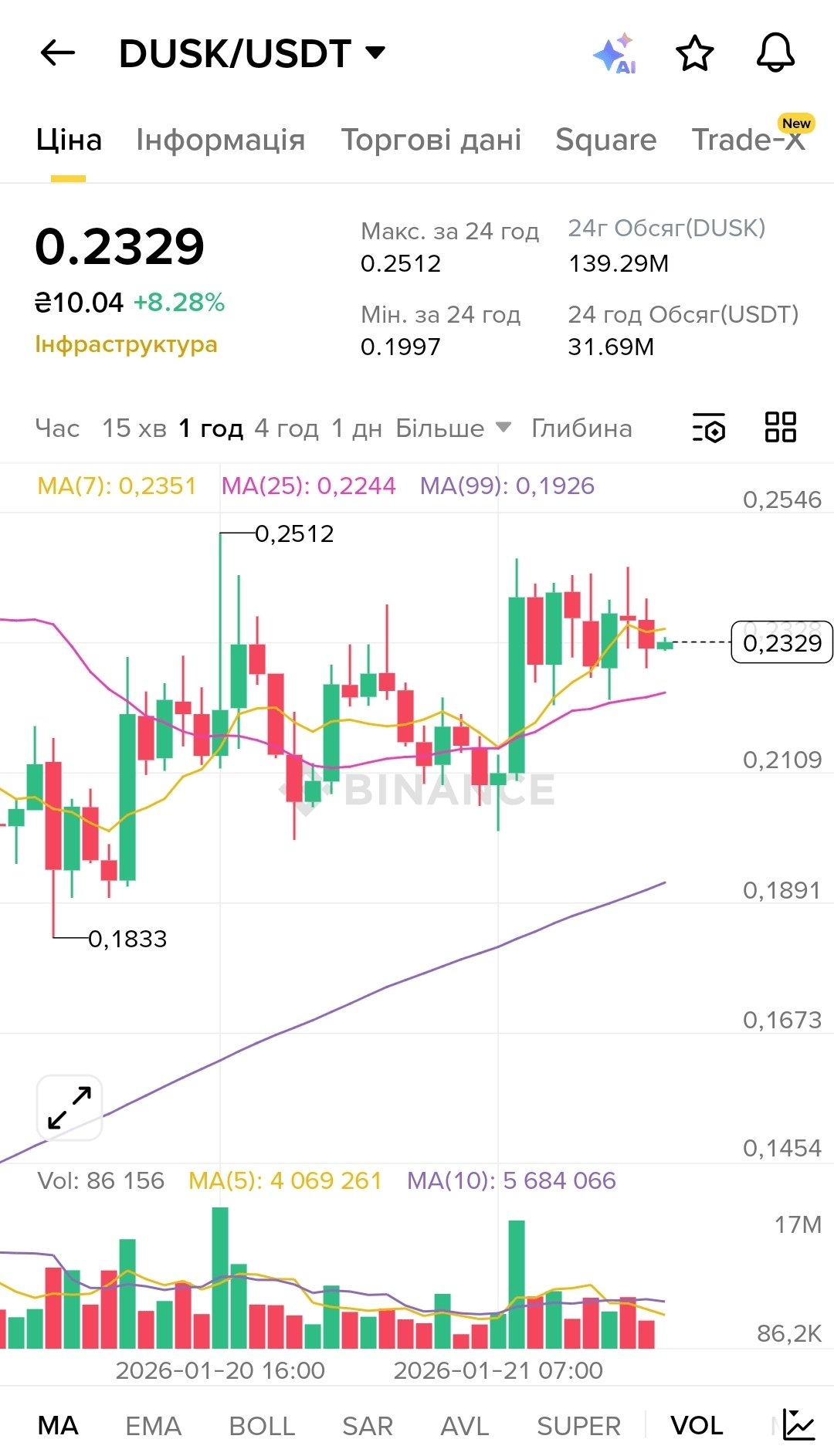834x1456 pixels.
Task: Open chart settings icon
Action: [709, 427]
